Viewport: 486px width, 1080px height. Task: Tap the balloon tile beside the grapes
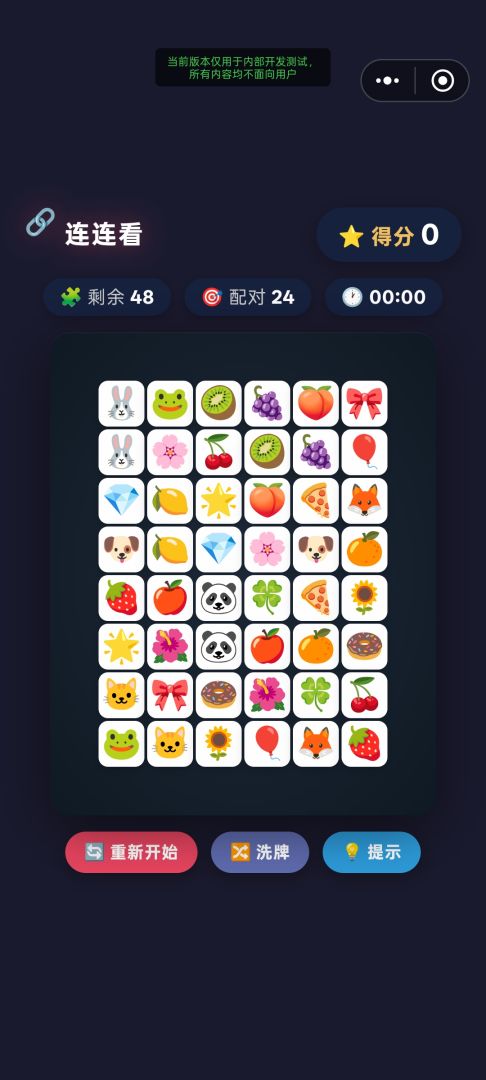point(364,453)
